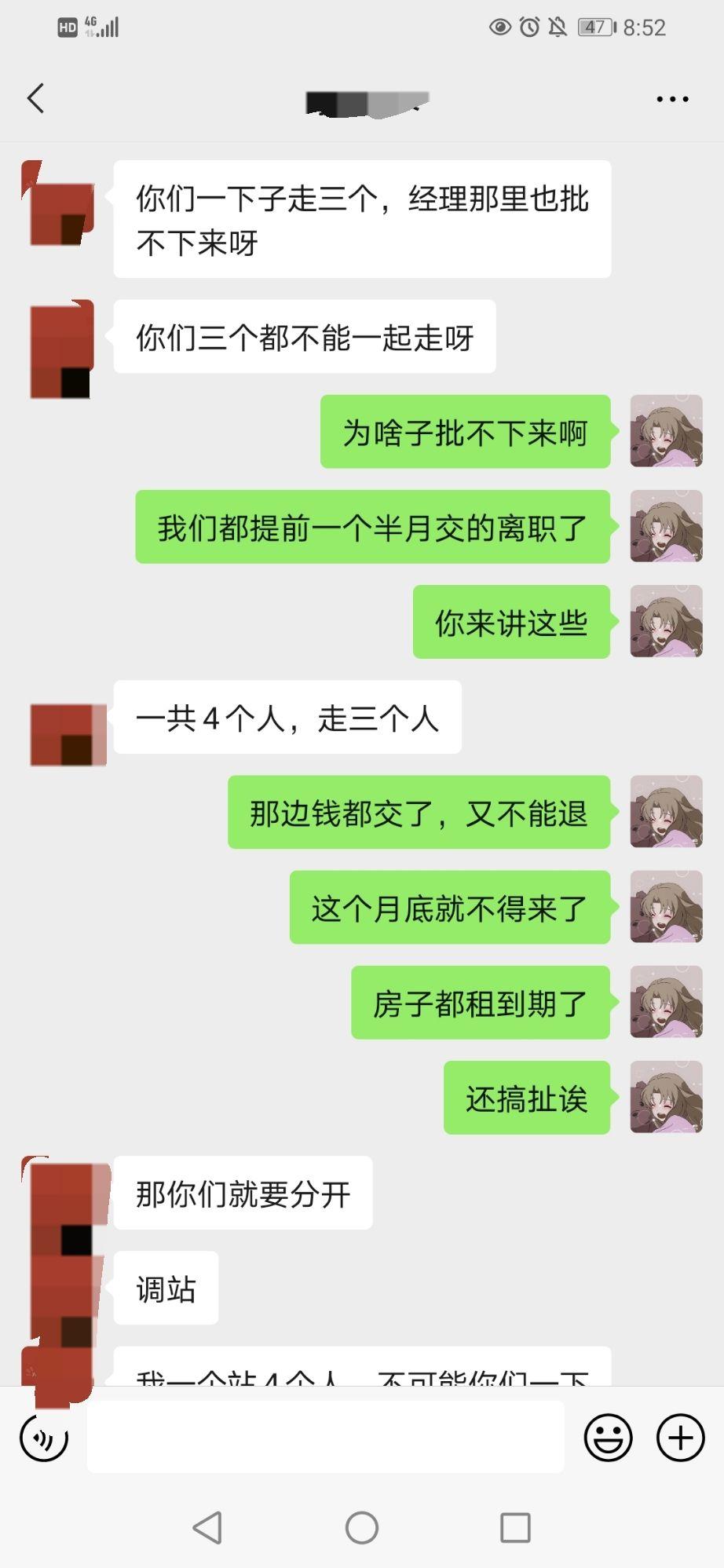Select the message bubble saying 调站
This screenshot has height=1568, width=724.
(165, 1287)
